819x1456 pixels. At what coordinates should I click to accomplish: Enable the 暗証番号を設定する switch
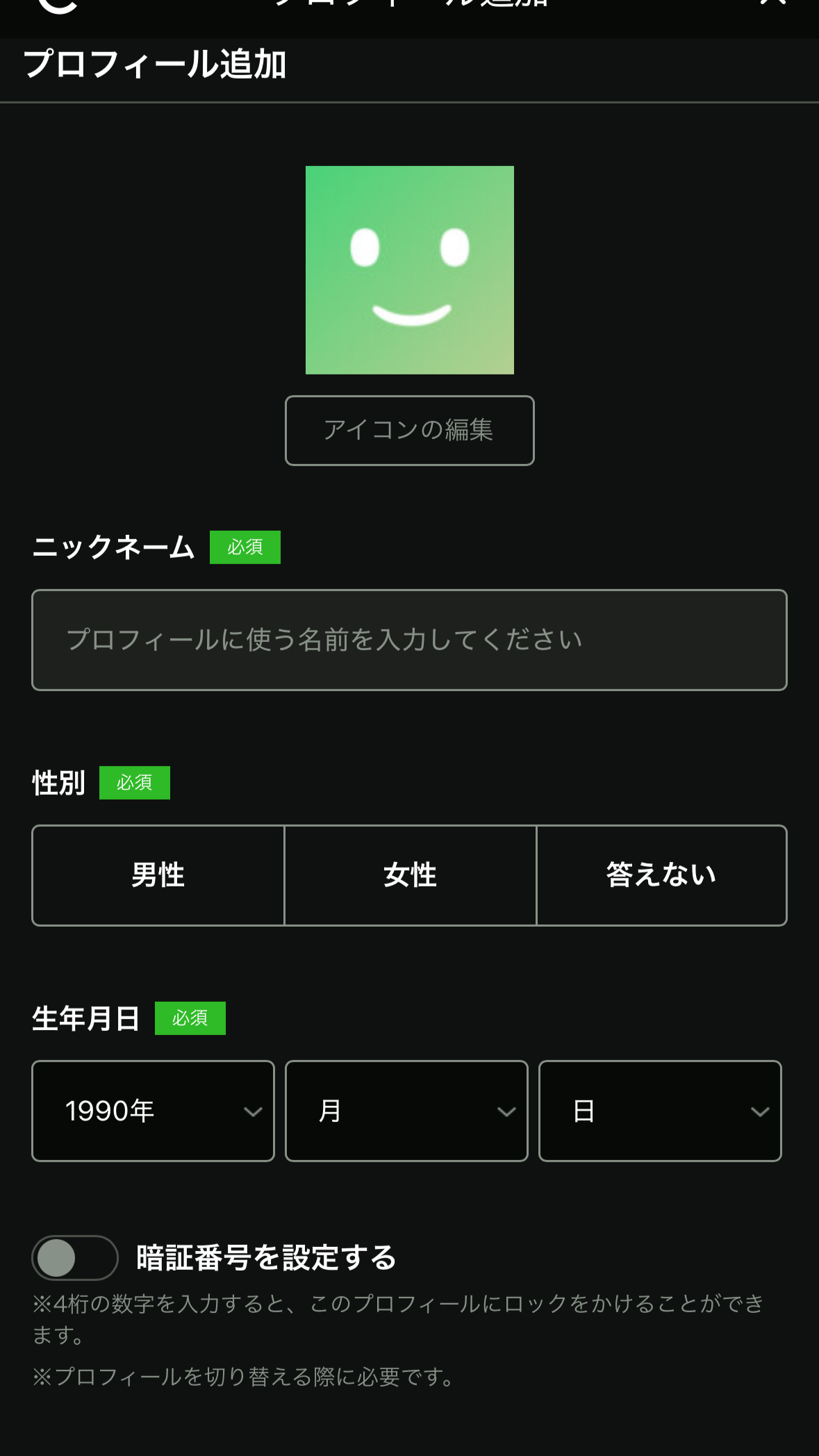click(x=75, y=1258)
